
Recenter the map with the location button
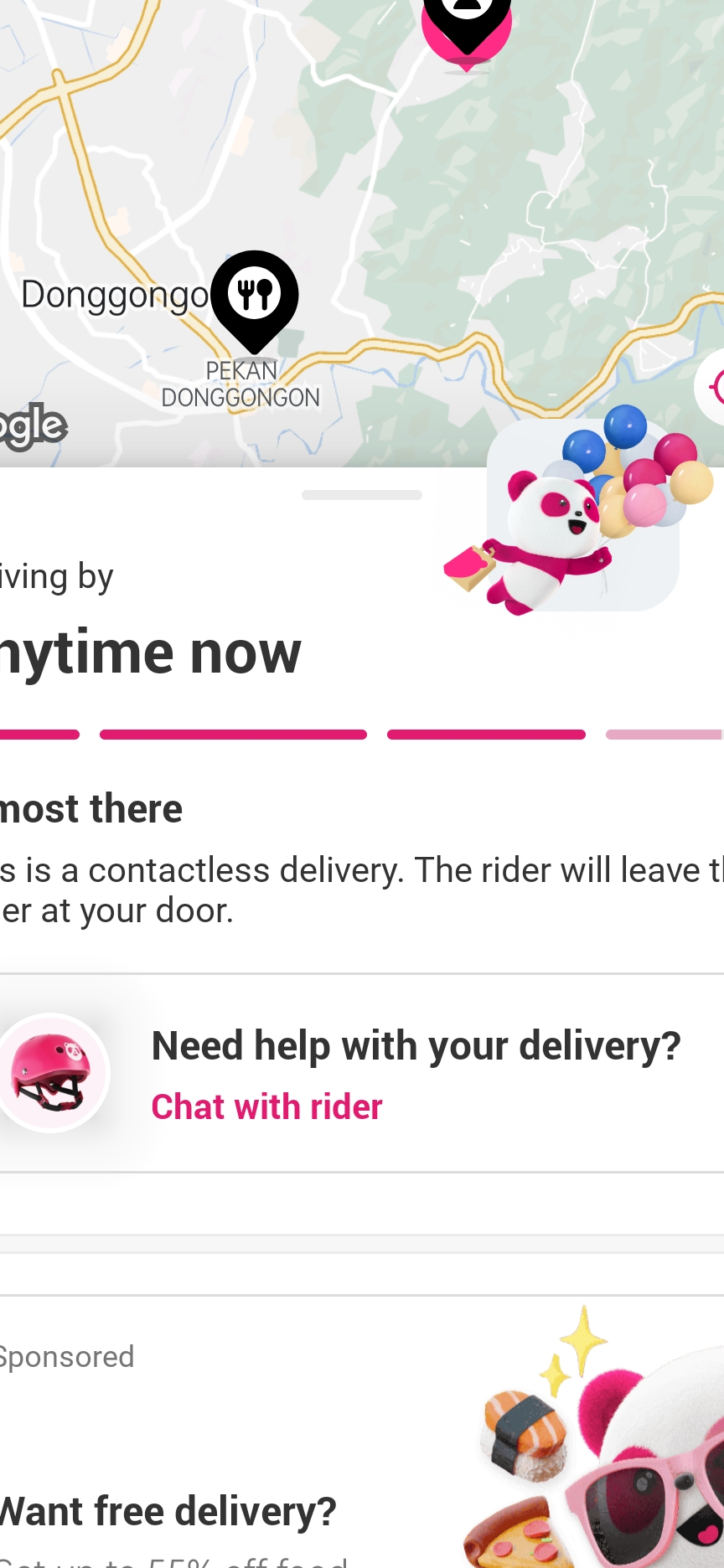pos(712,388)
